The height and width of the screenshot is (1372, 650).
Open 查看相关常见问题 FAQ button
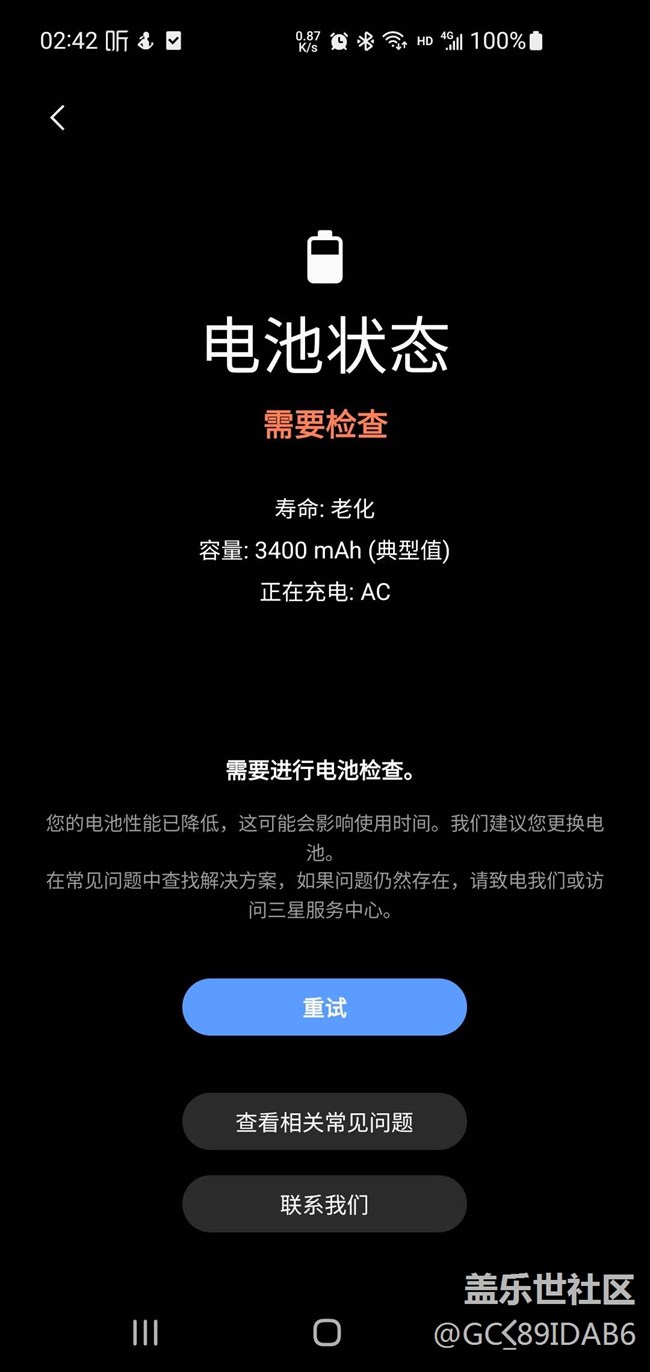click(324, 1122)
